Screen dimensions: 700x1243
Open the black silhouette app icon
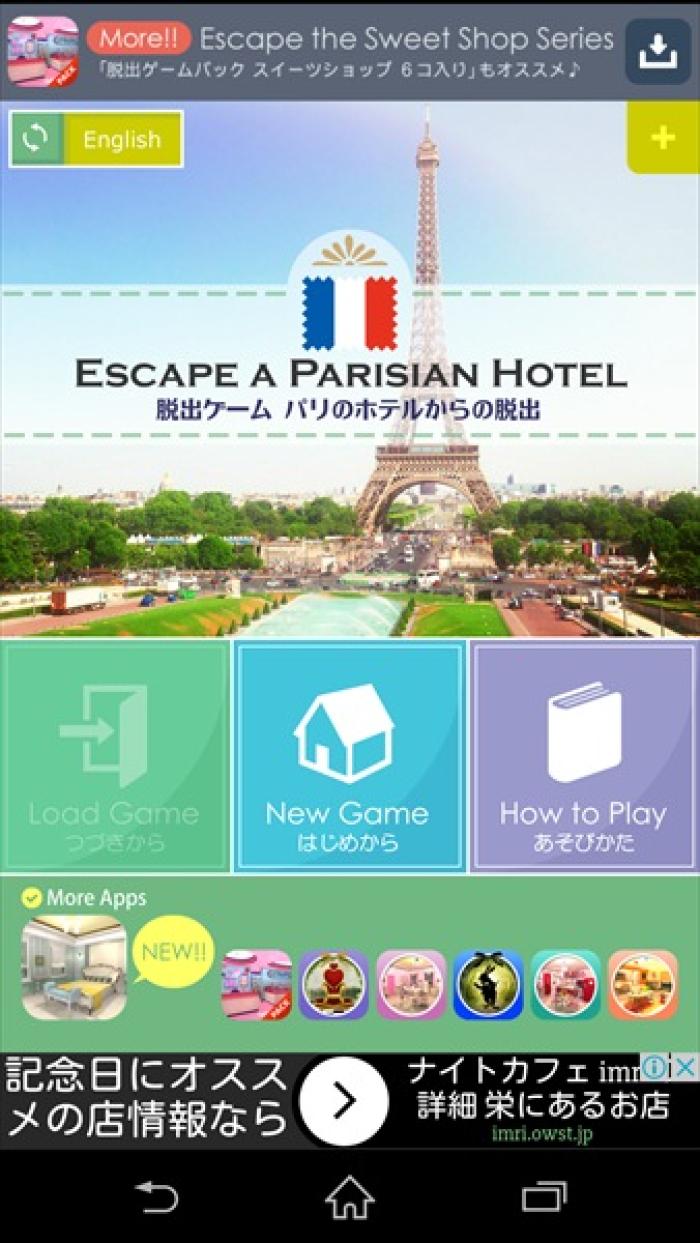point(488,985)
